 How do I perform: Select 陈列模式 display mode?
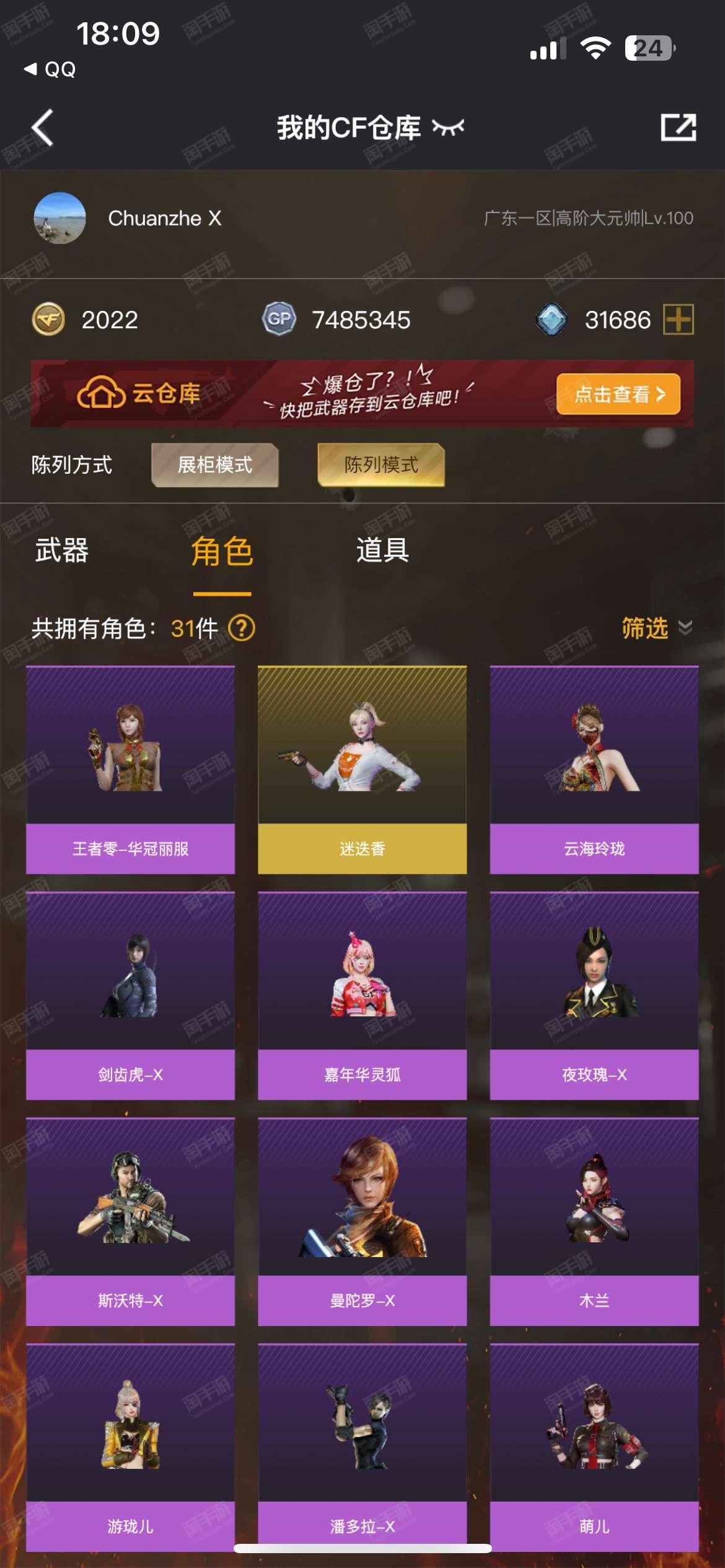pos(380,464)
